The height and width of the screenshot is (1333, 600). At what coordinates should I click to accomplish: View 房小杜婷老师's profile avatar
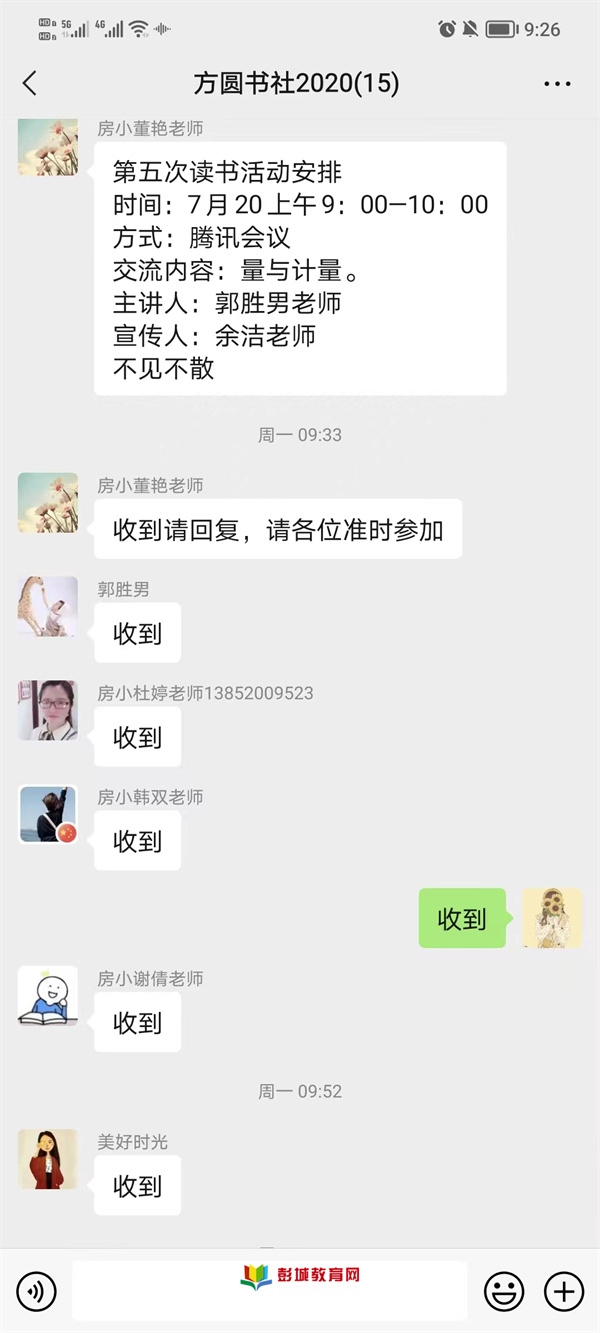(48, 711)
